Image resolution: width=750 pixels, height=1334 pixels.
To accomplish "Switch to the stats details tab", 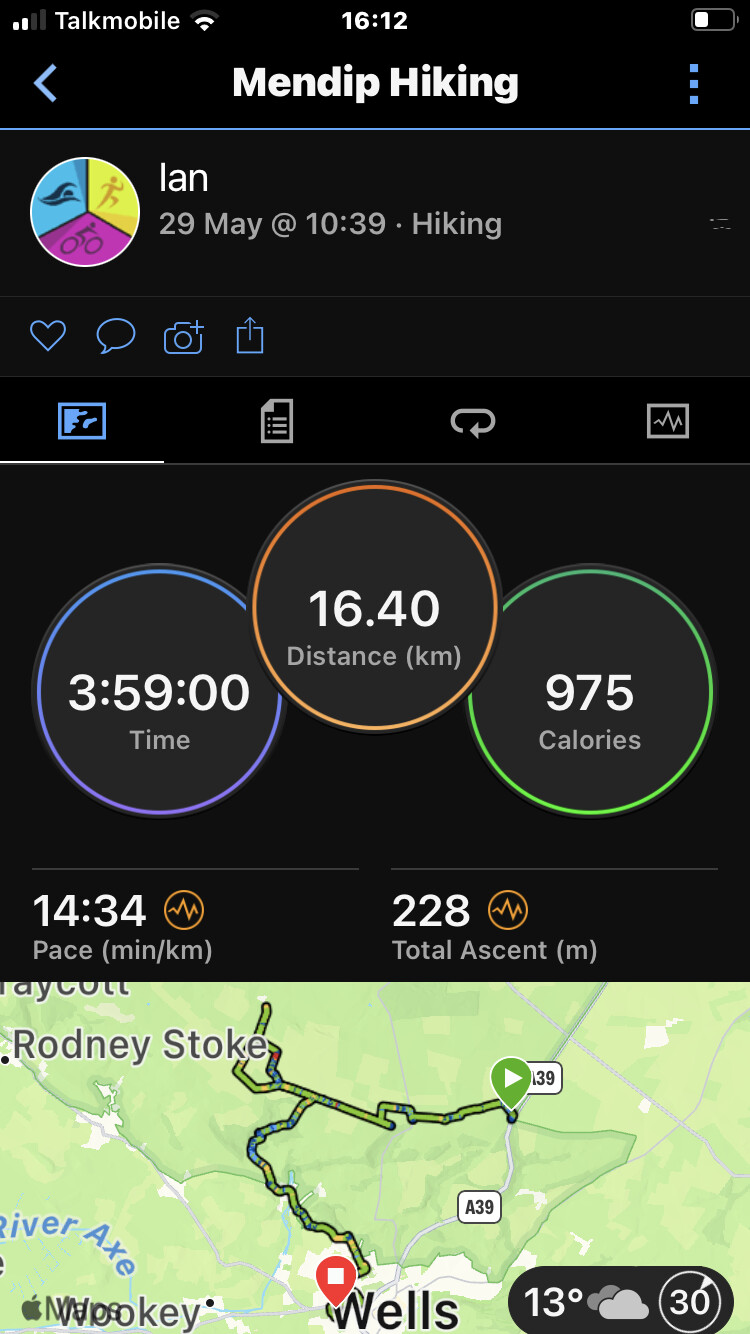I will (276, 421).
